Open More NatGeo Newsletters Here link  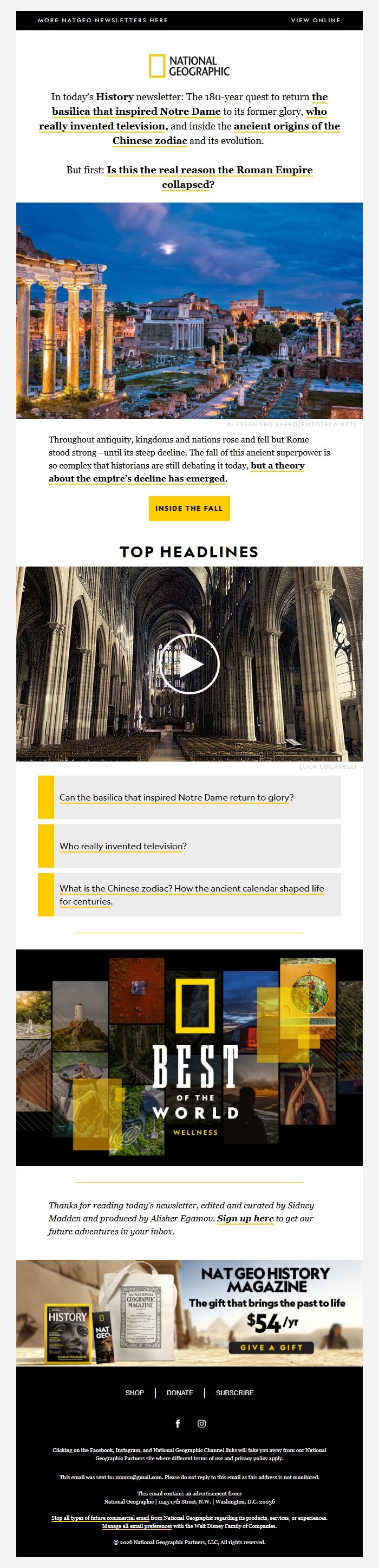click(102, 20)
